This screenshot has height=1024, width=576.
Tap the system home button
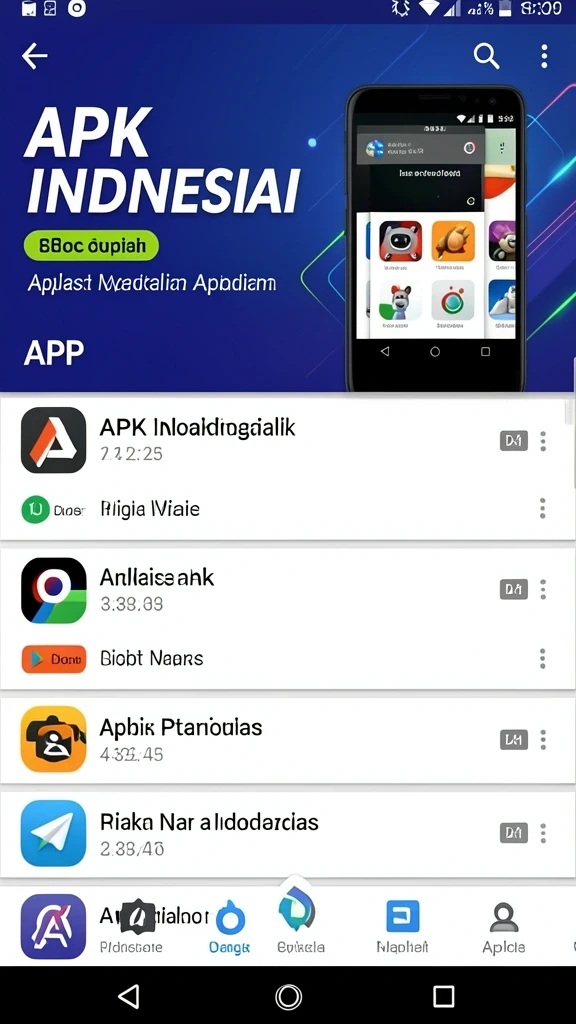point(288,997)
